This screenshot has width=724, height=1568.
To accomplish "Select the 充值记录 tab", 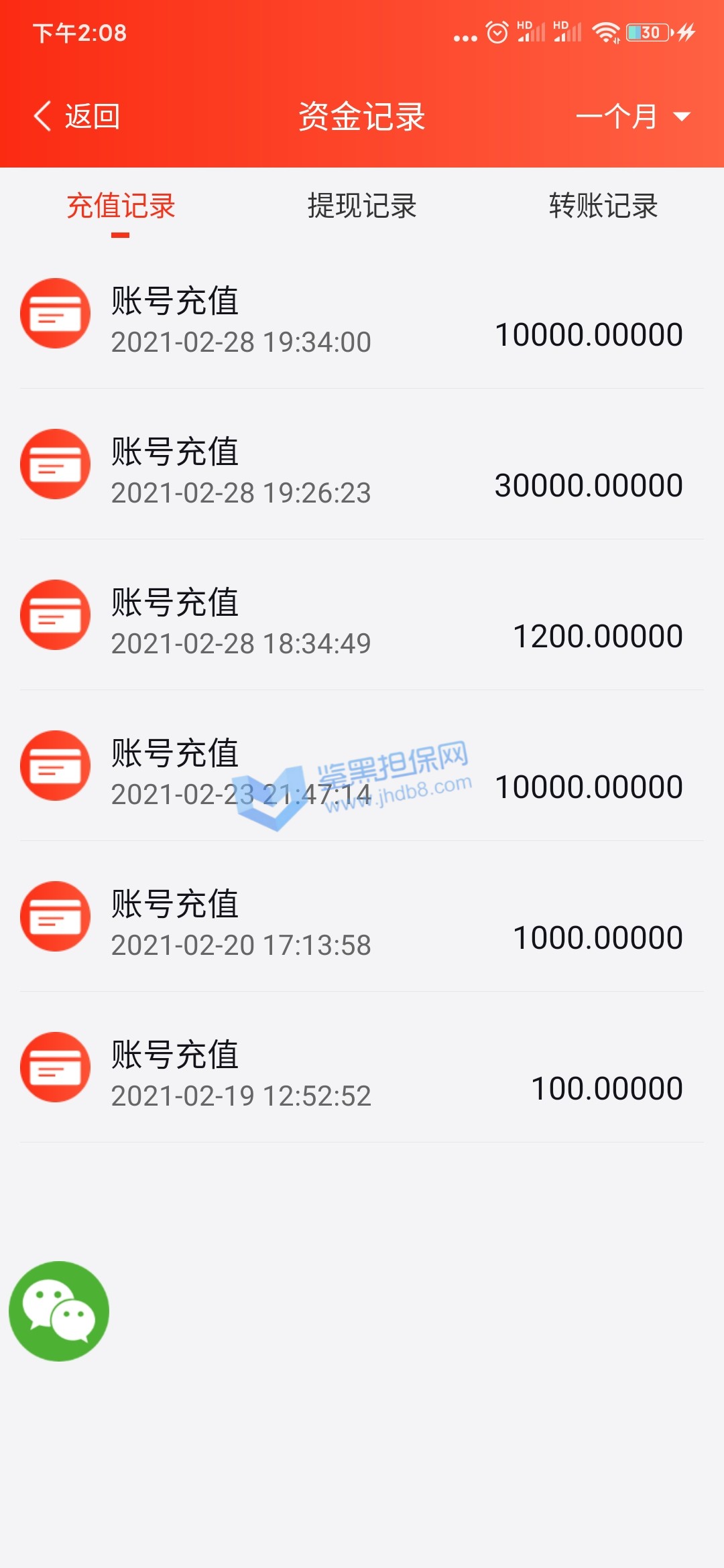I will (x=121, y=206).
